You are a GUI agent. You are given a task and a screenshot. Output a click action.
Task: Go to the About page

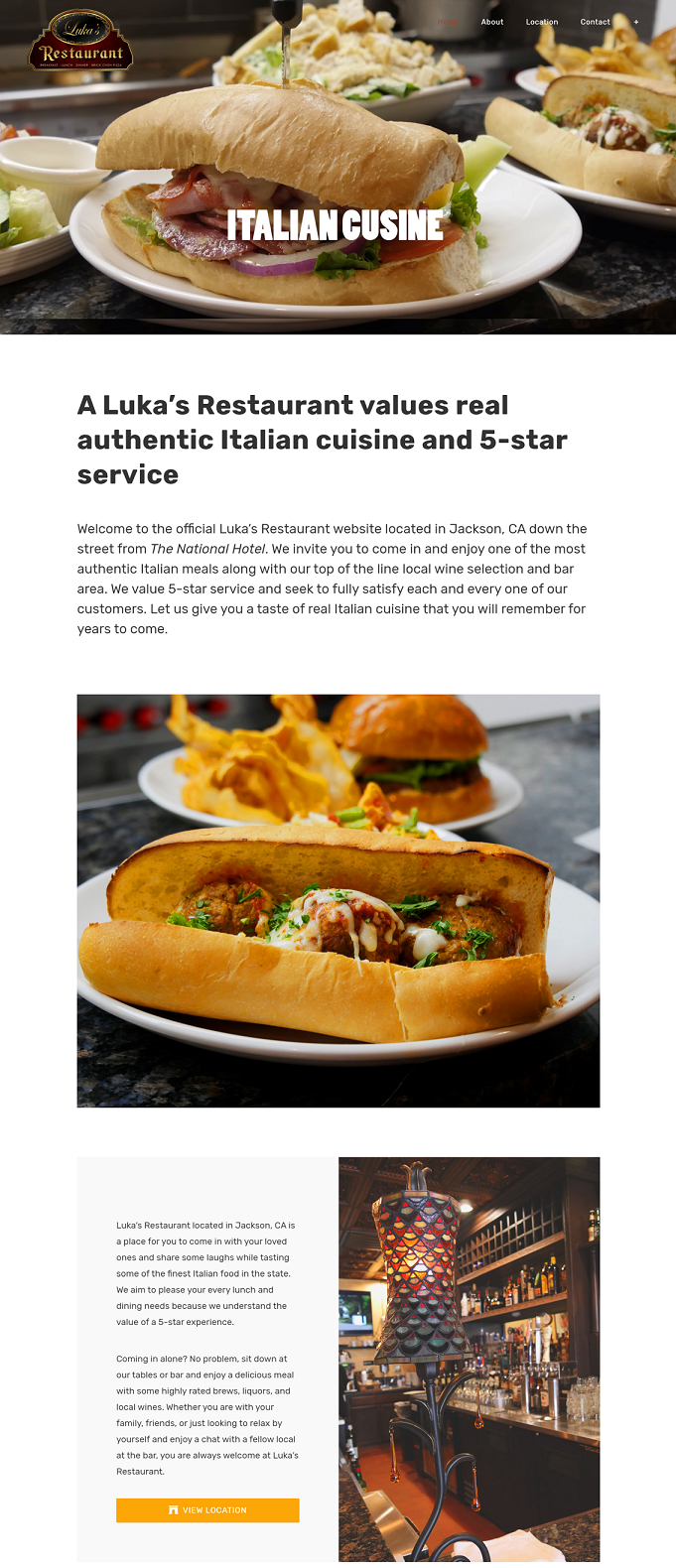pos(492,22)
